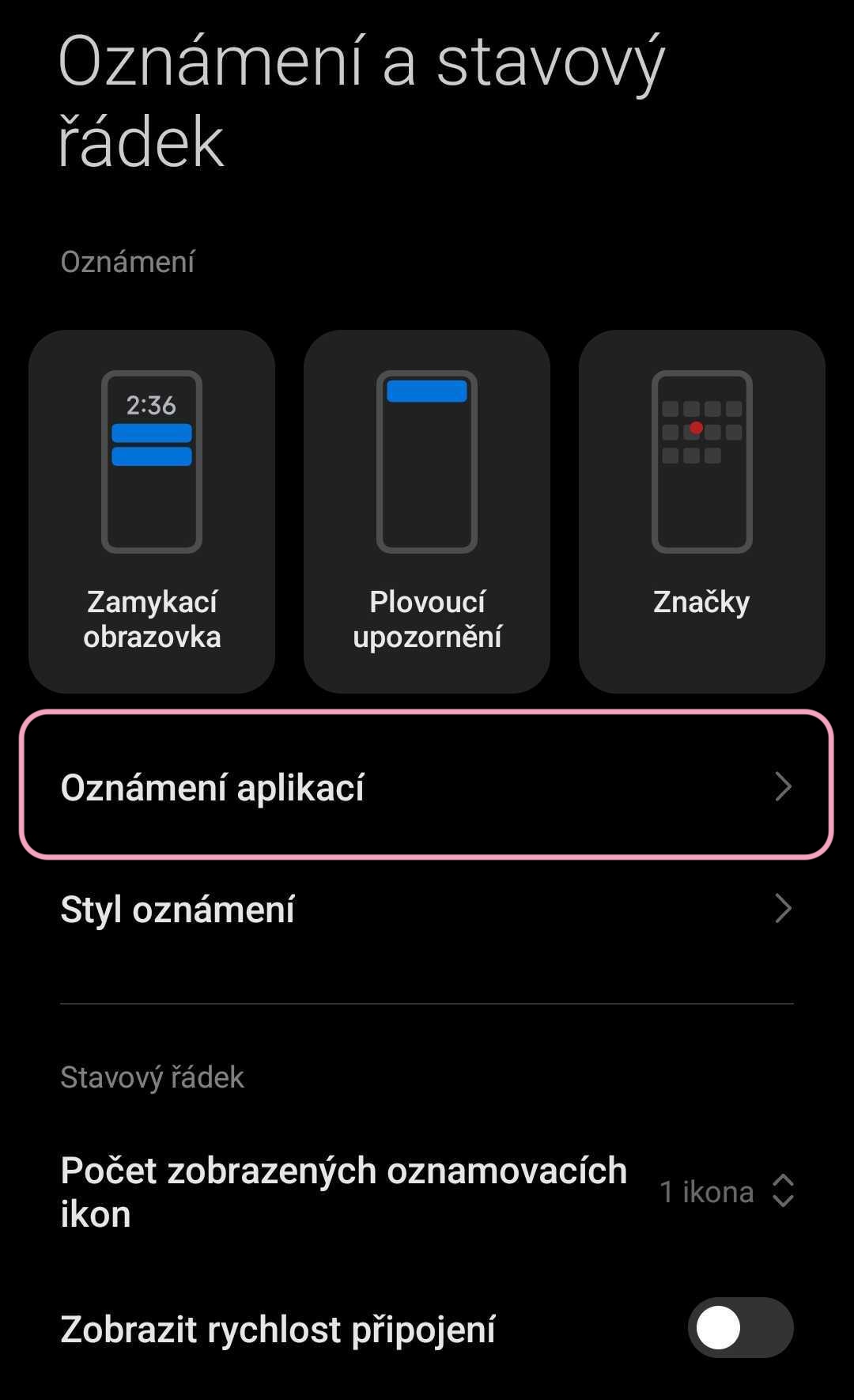Open Oznámení aplikací settings
Viewport: 854px width, 1400px height.
click(427, 785)
